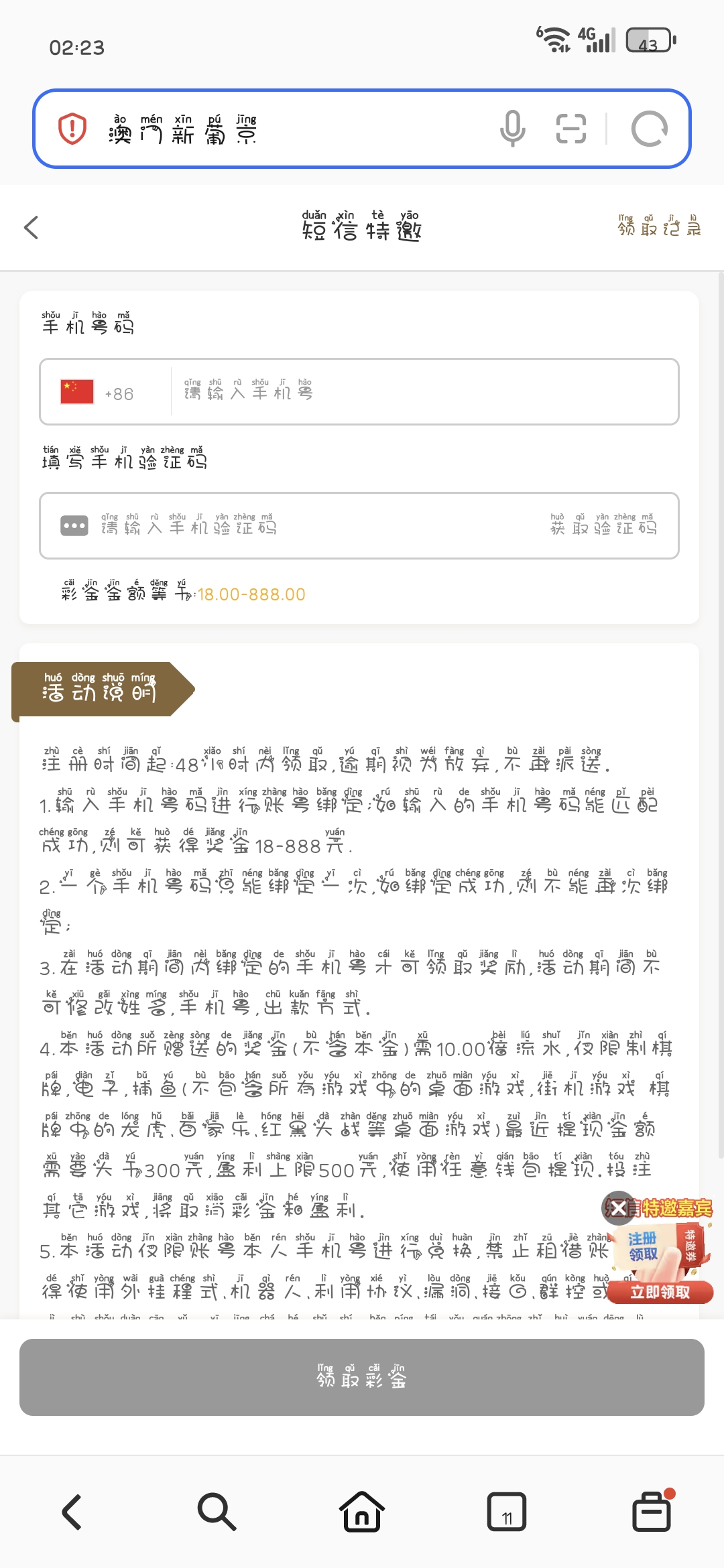Screen dimensions: 724x1568
Task: Tap 立即领取 on the floating banner
Action: click(x=660, y=1293)
